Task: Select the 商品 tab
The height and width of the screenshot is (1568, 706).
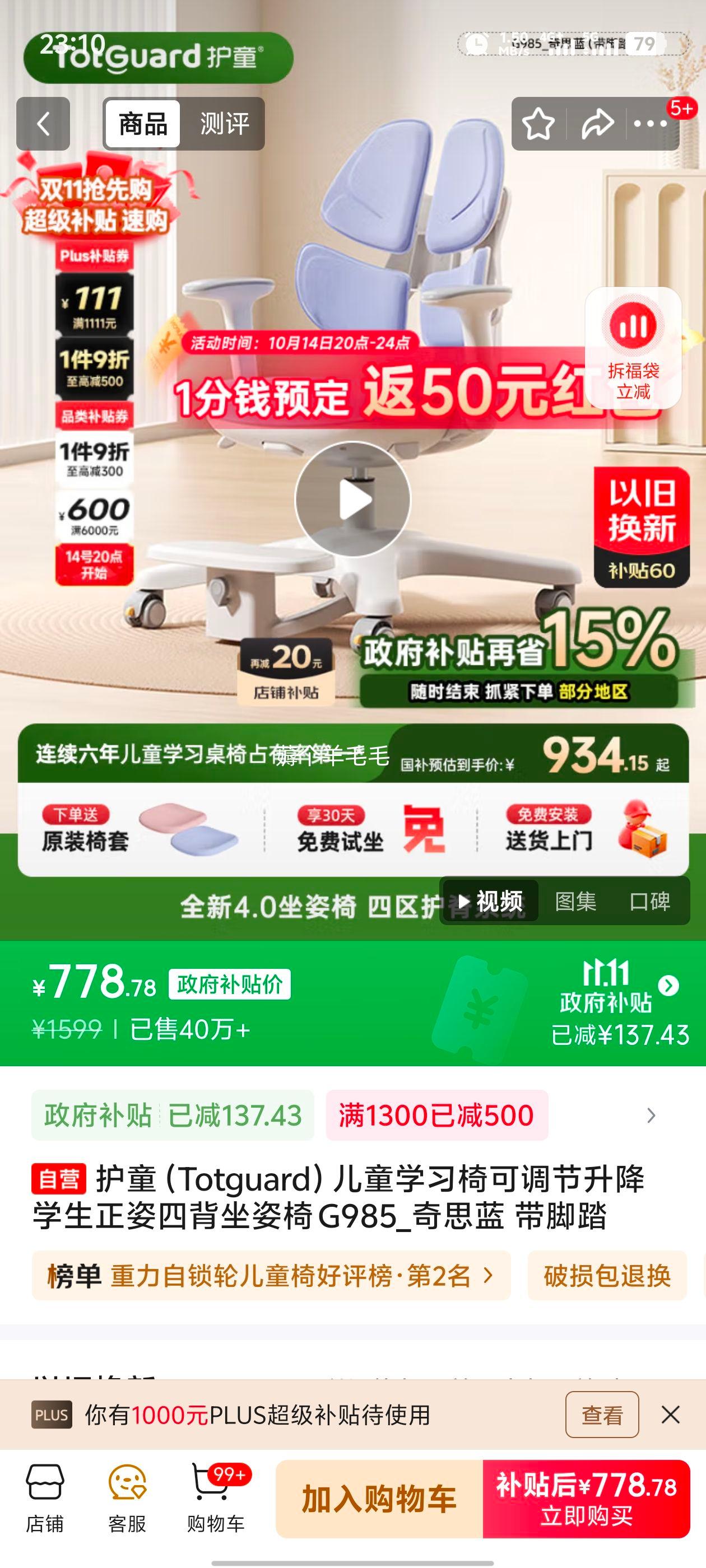Action: (142, 124)
